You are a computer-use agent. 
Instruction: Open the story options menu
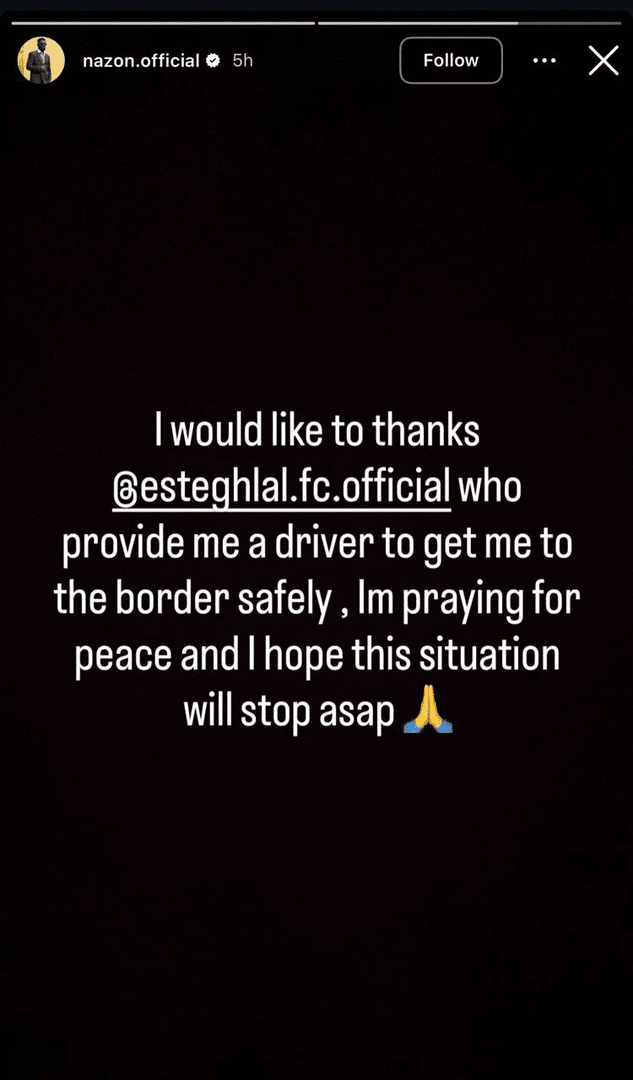[544, 61]
